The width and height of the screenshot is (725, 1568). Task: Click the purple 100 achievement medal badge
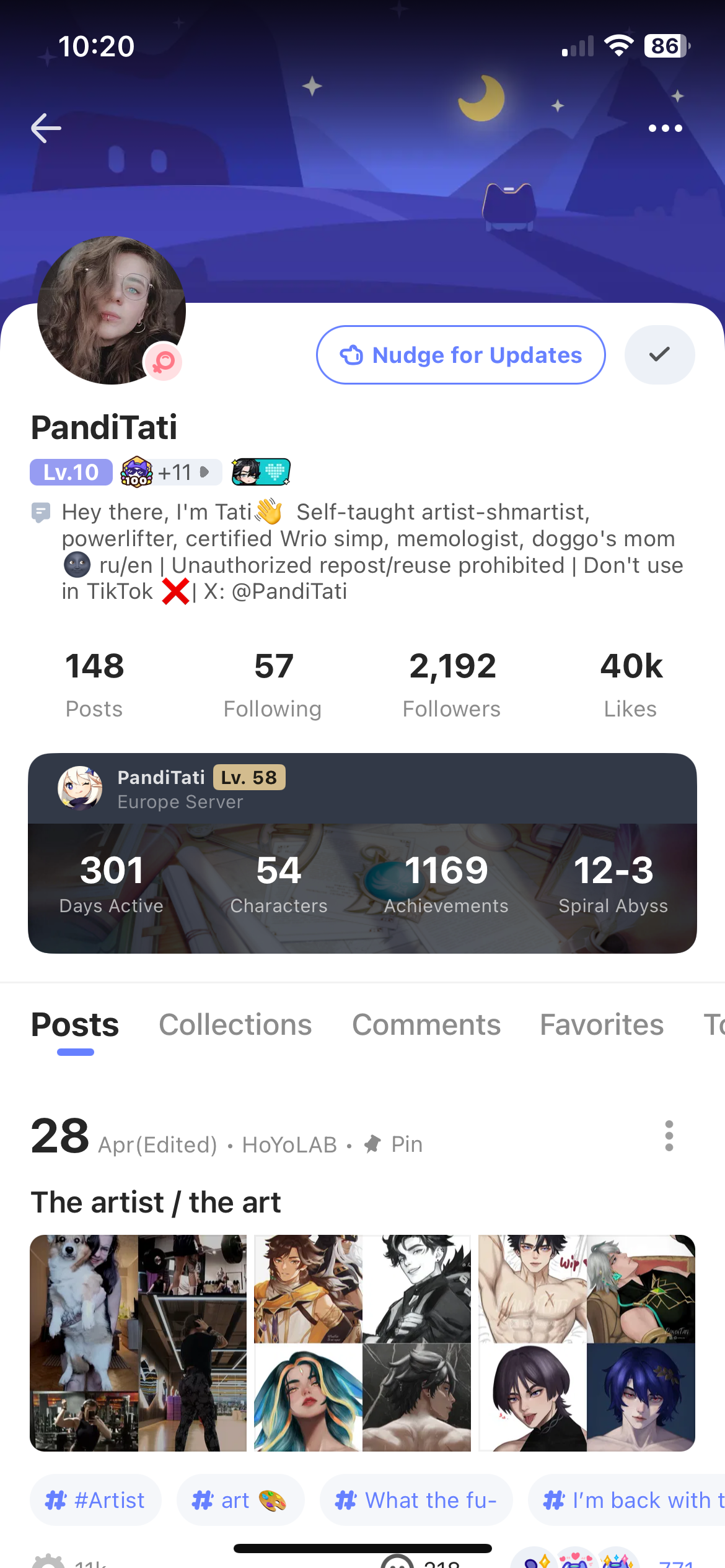pos(136,472)
